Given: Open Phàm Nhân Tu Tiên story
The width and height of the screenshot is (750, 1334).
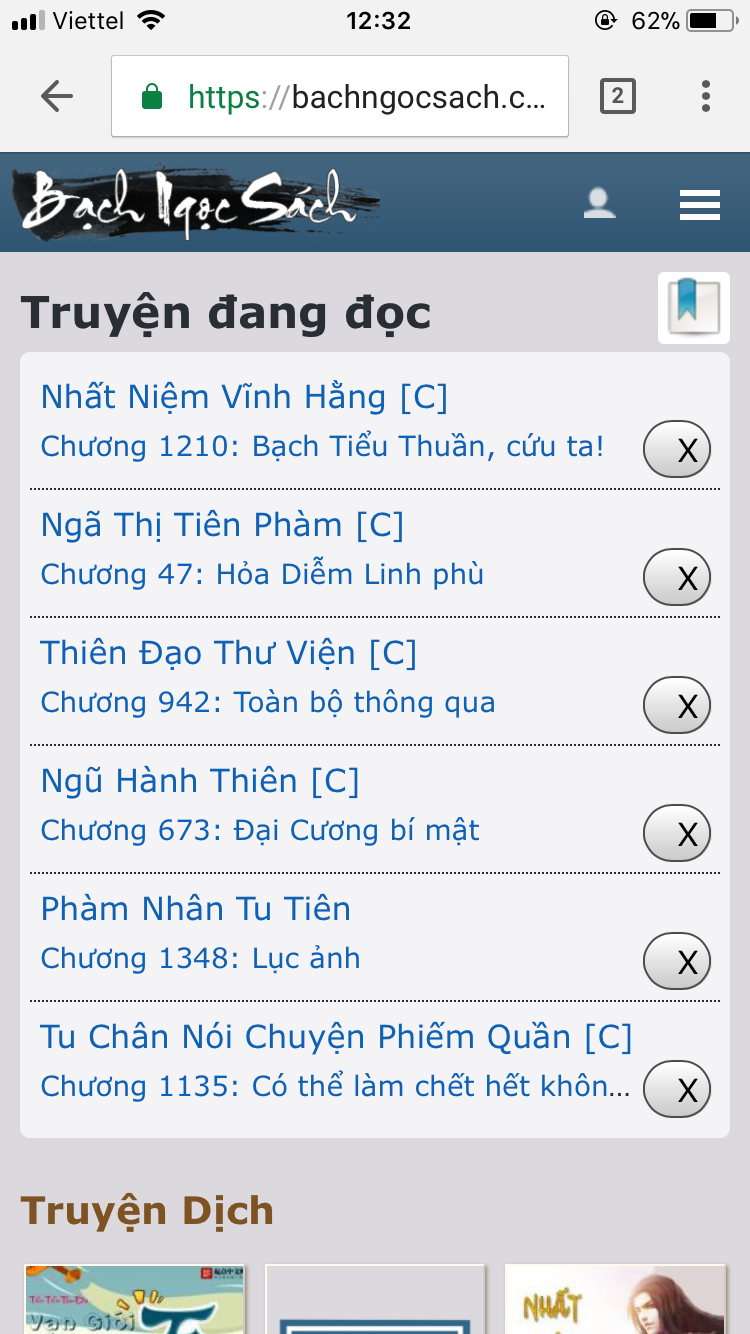Looking at the screenshot, I should (196, 909).
